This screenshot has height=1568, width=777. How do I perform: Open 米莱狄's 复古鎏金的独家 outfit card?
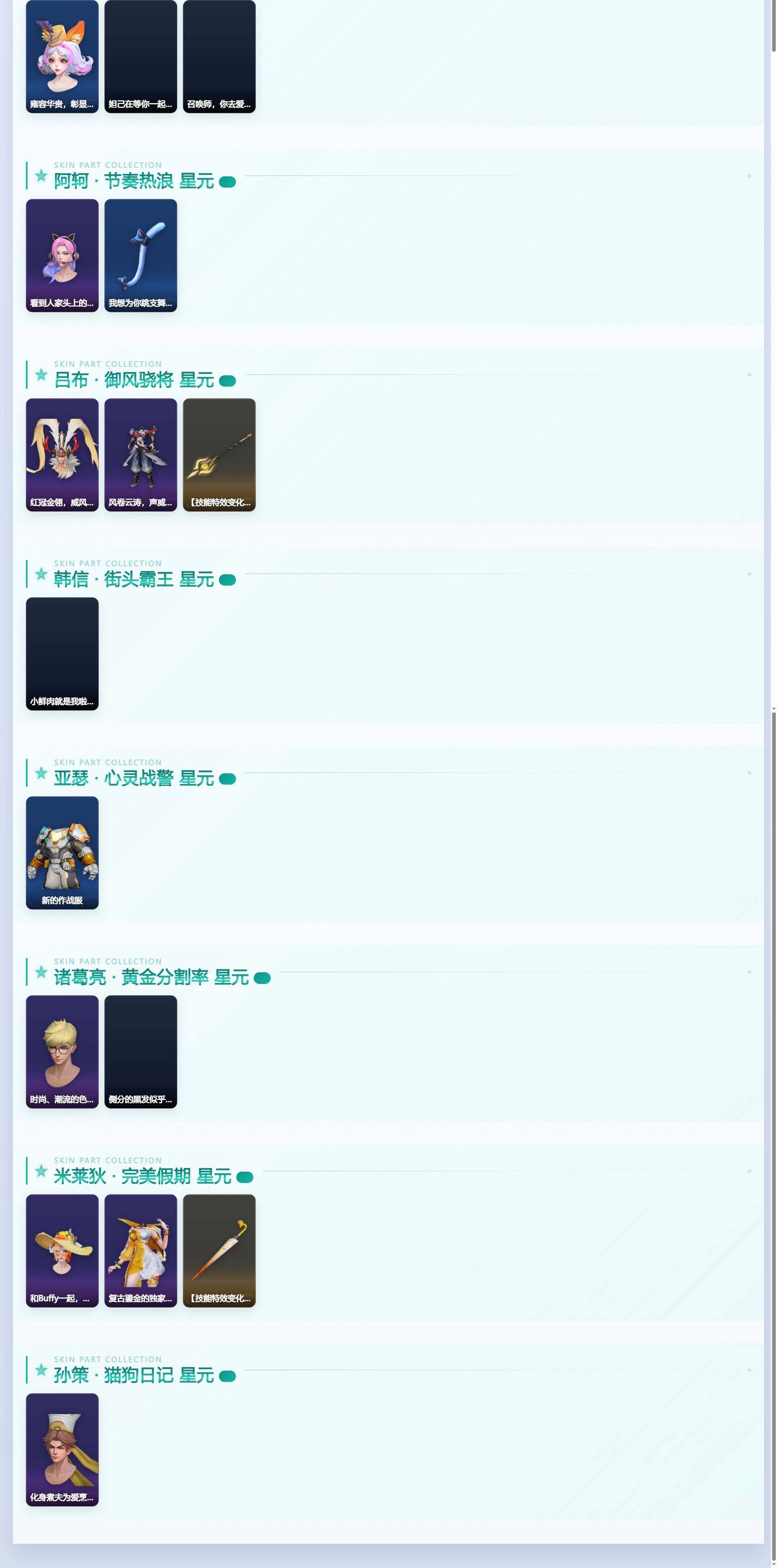[x=141, y=1251]
